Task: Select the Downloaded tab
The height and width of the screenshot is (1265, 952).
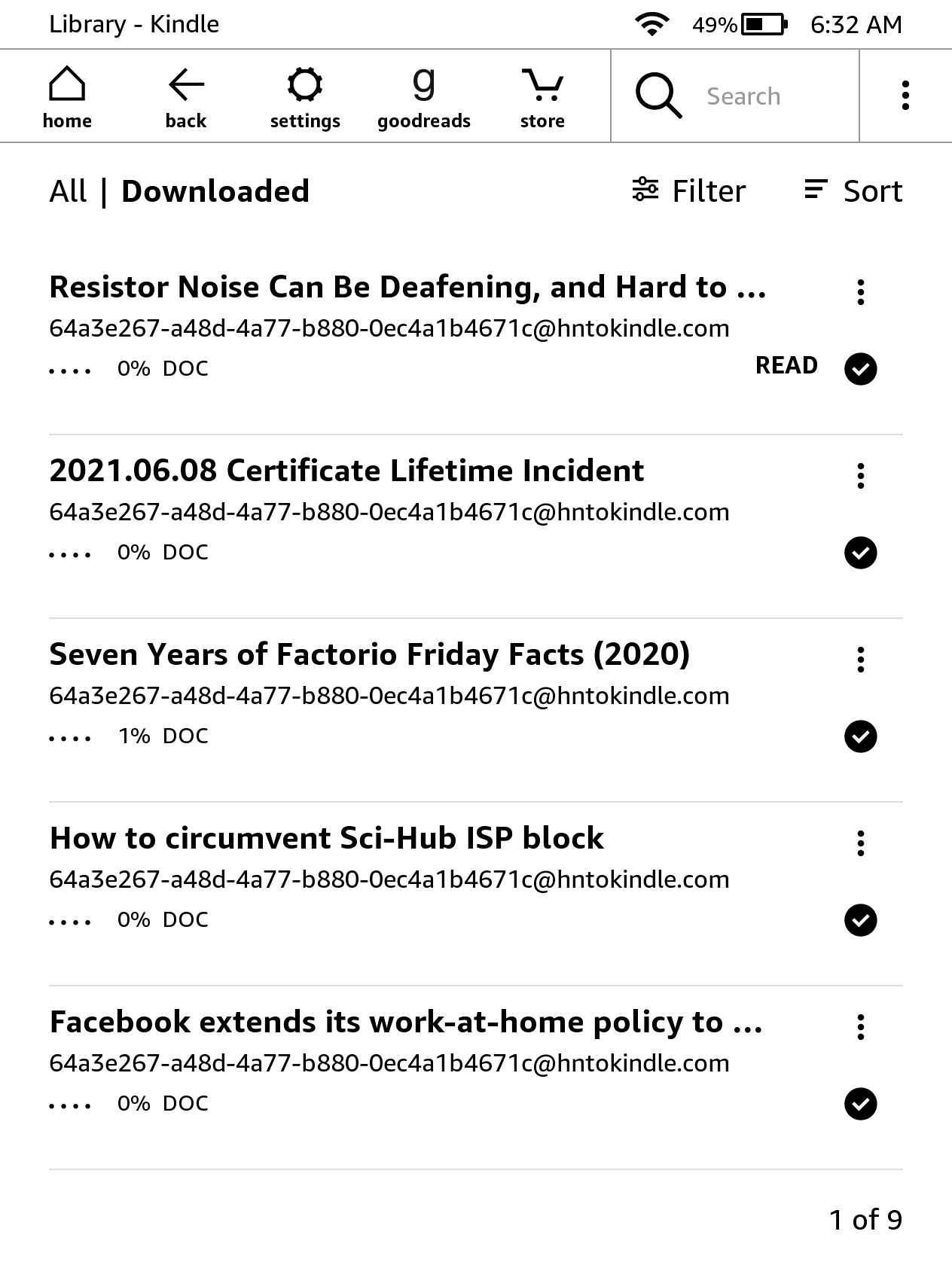Action: pos(215,191)
